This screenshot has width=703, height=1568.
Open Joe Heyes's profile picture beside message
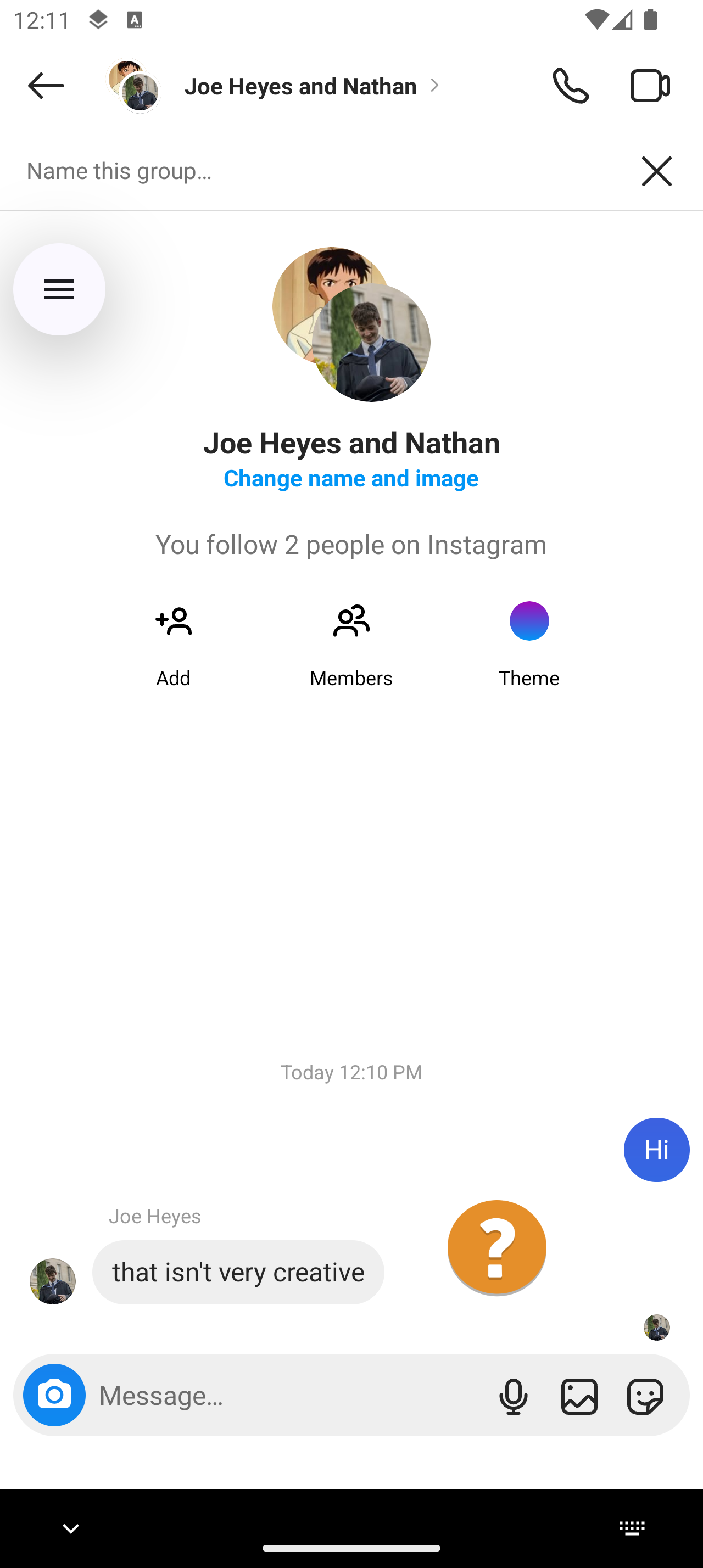[x=53, y=1281]
